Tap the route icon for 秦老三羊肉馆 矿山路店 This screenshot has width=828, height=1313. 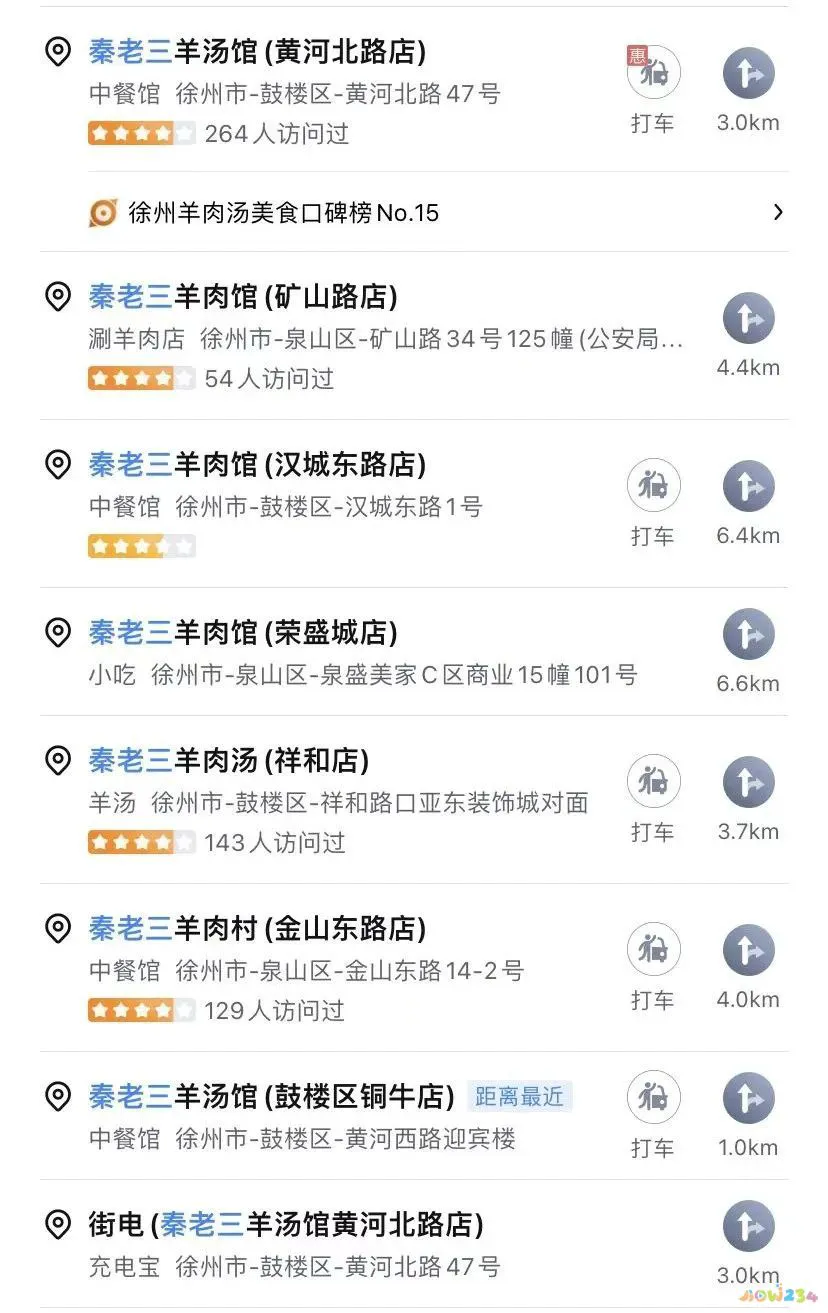tap(749, 318)
